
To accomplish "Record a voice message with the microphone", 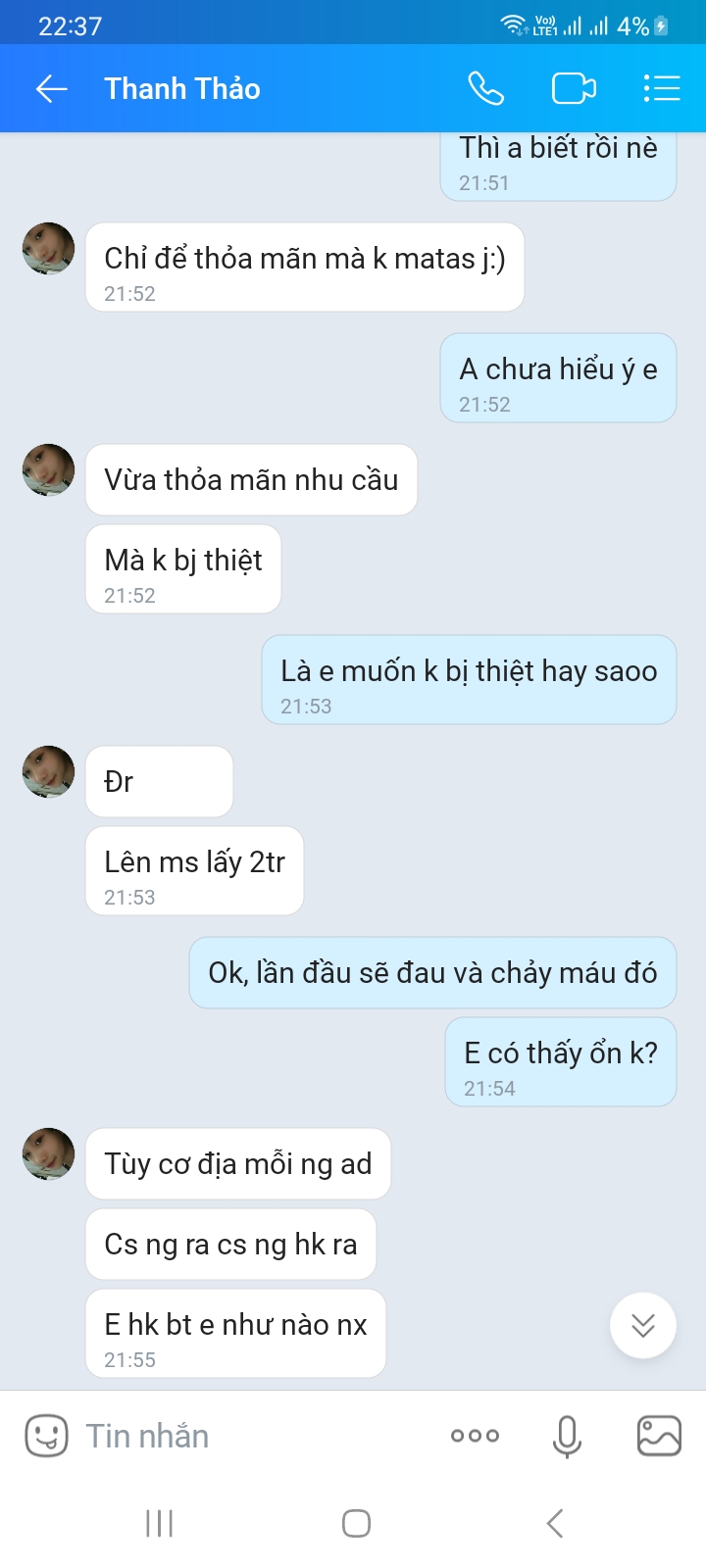I will pos(567,1437).
